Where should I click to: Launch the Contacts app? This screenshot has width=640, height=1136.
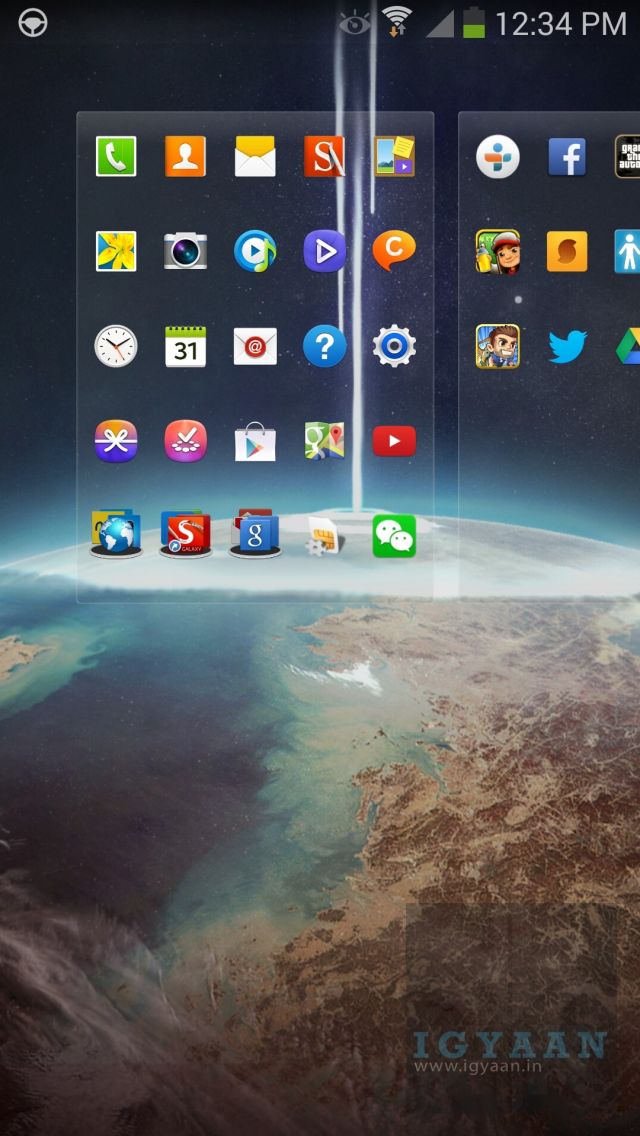click(185, 157)
